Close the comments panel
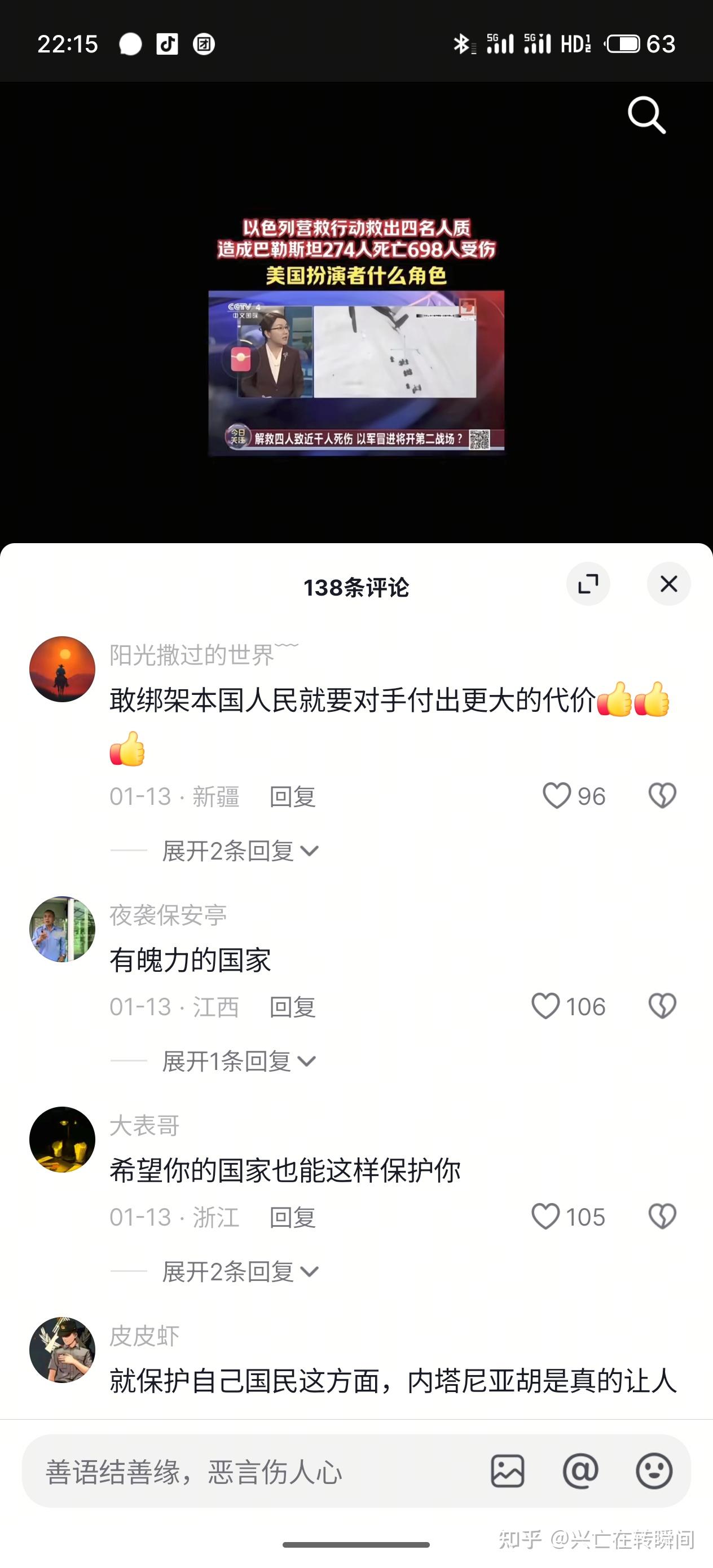 (668, 584)
